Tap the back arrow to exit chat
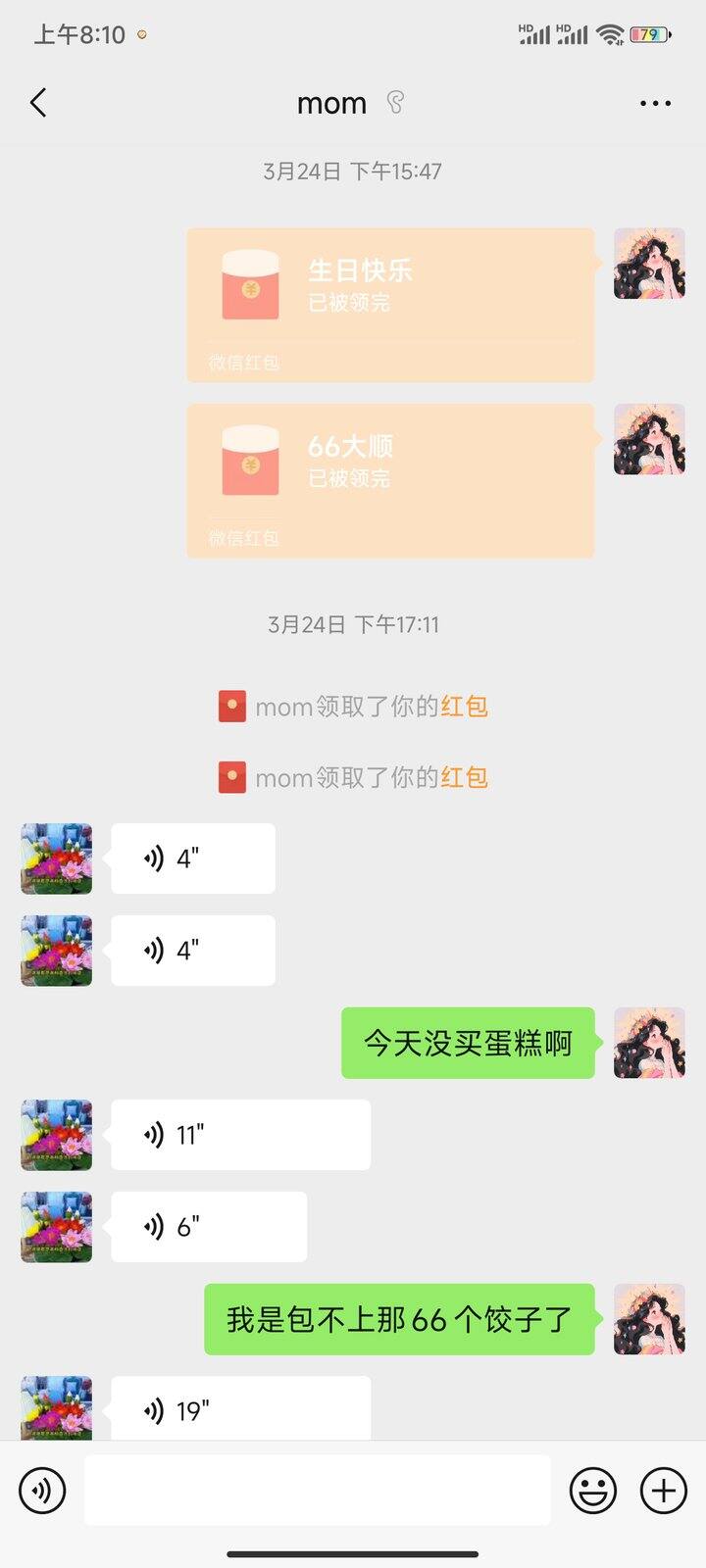This screenshot has width=706, height=1568. point(39,102)
